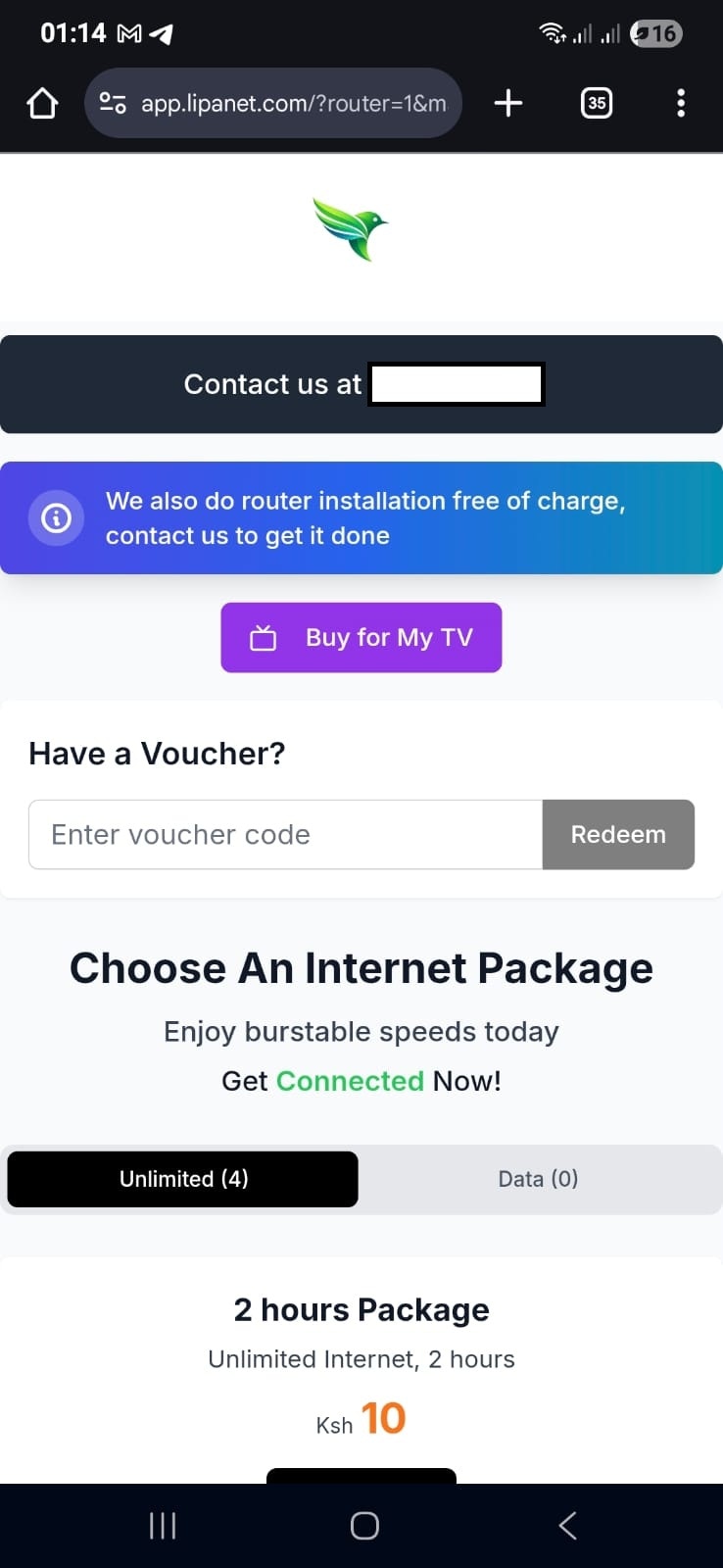Open the tab switcher showing 35 tabs
Image resolution: width=723 pixels, height=1568 pixels.
597,103
